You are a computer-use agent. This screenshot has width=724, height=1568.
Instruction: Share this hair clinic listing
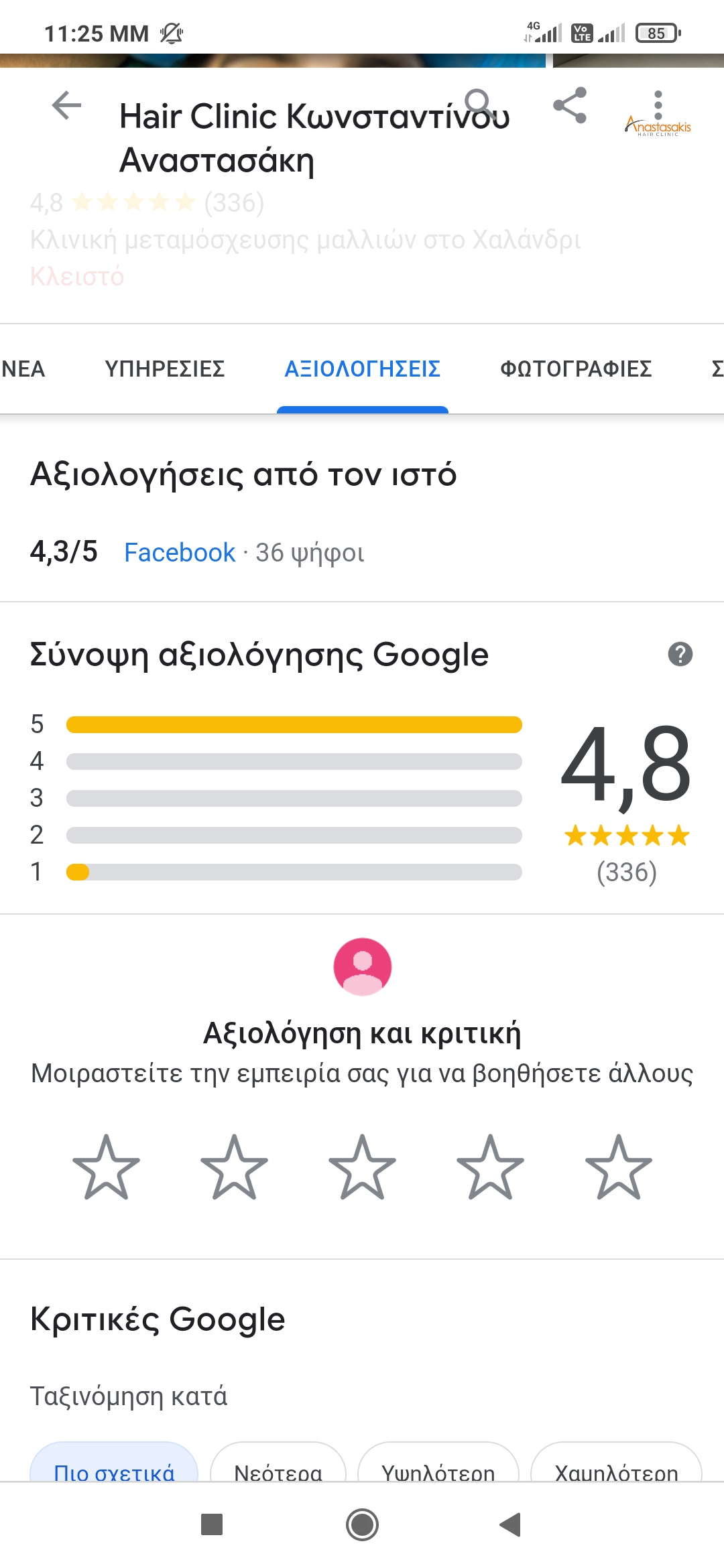[570, 106]
